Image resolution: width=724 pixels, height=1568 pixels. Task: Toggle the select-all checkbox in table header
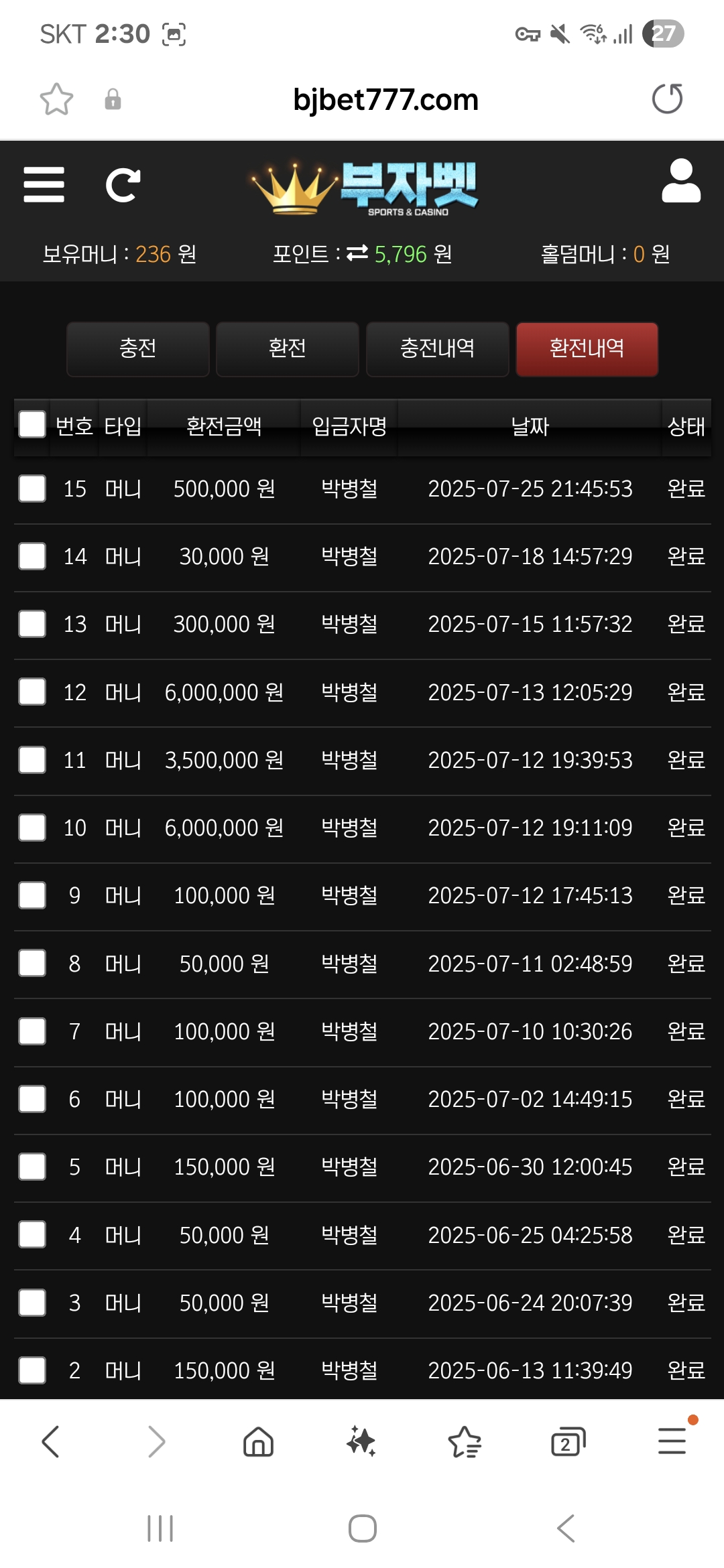coord(32,424)
